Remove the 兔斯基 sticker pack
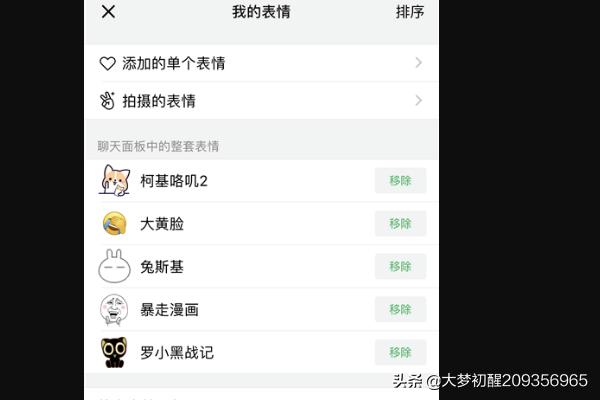Image resolution: width=600 pixels, height=400 pixels. (400, 267)
